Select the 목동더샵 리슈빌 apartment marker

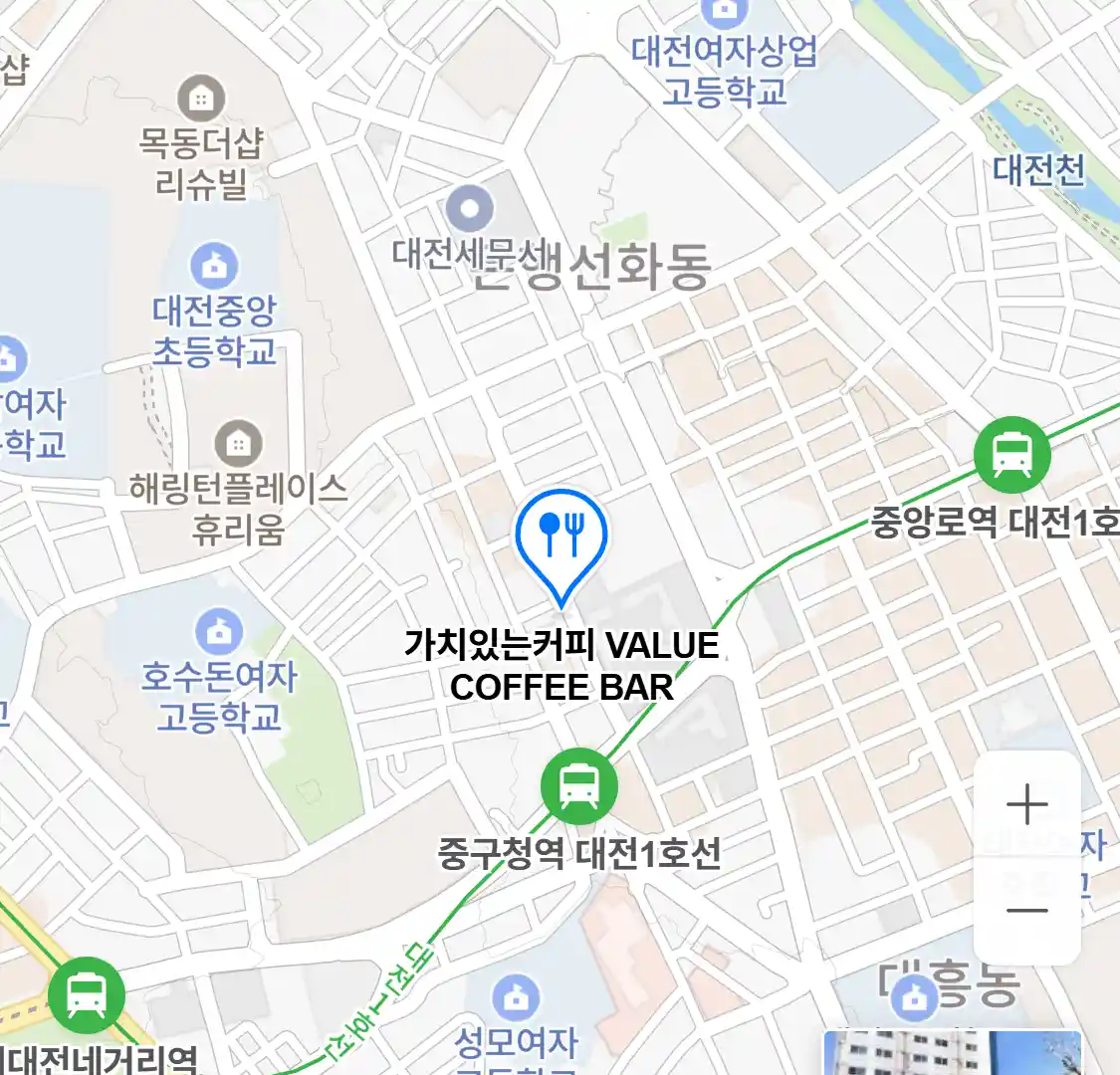tap(201, 99)
